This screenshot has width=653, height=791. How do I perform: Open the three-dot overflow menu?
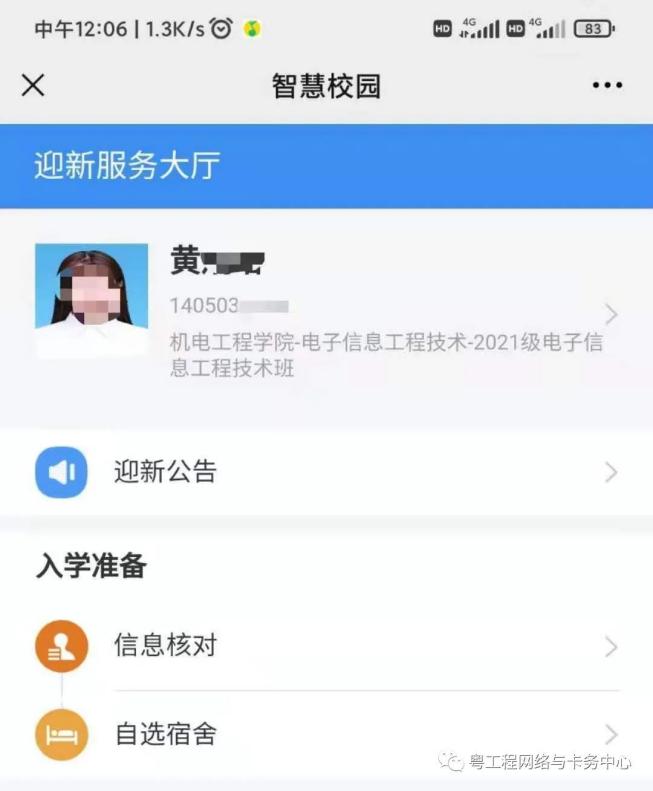pos(607,86)
